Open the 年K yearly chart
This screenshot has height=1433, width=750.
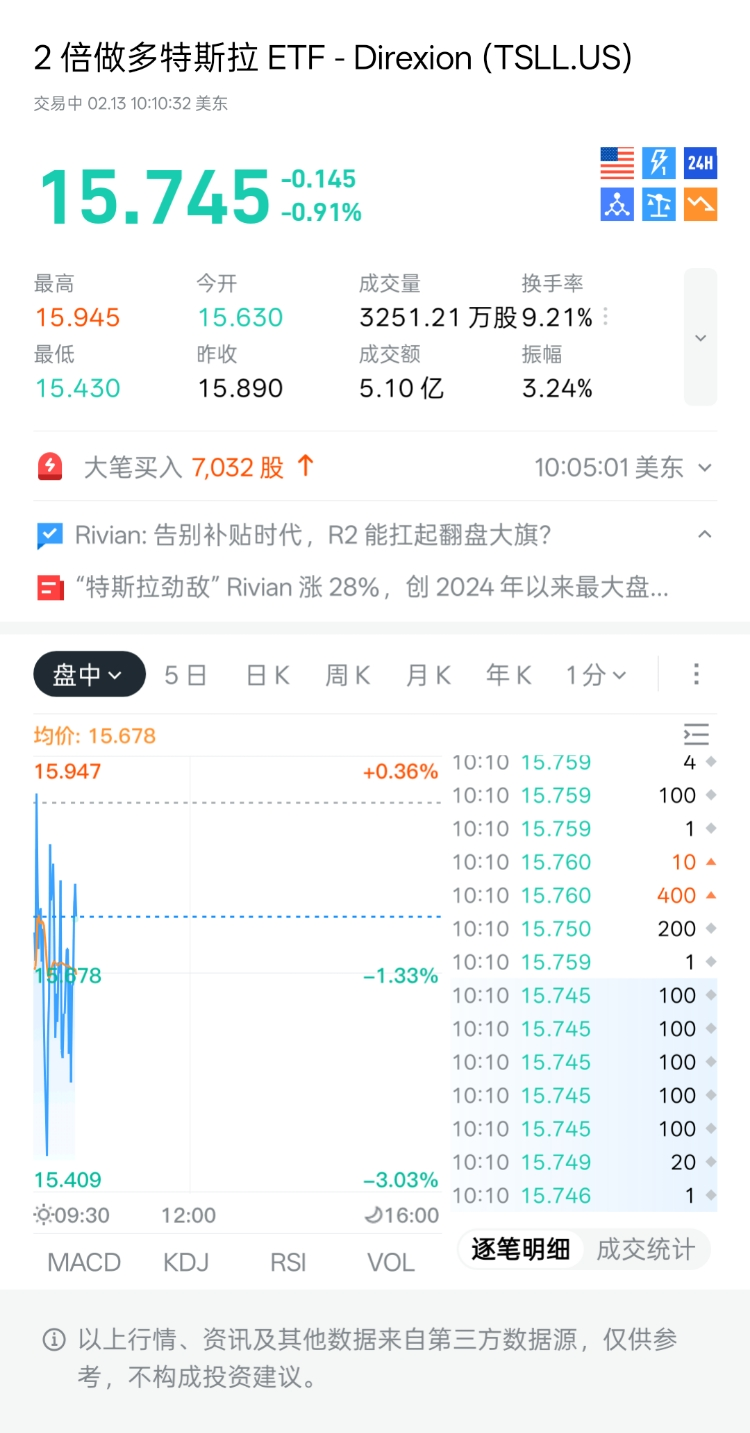point(508,675)
